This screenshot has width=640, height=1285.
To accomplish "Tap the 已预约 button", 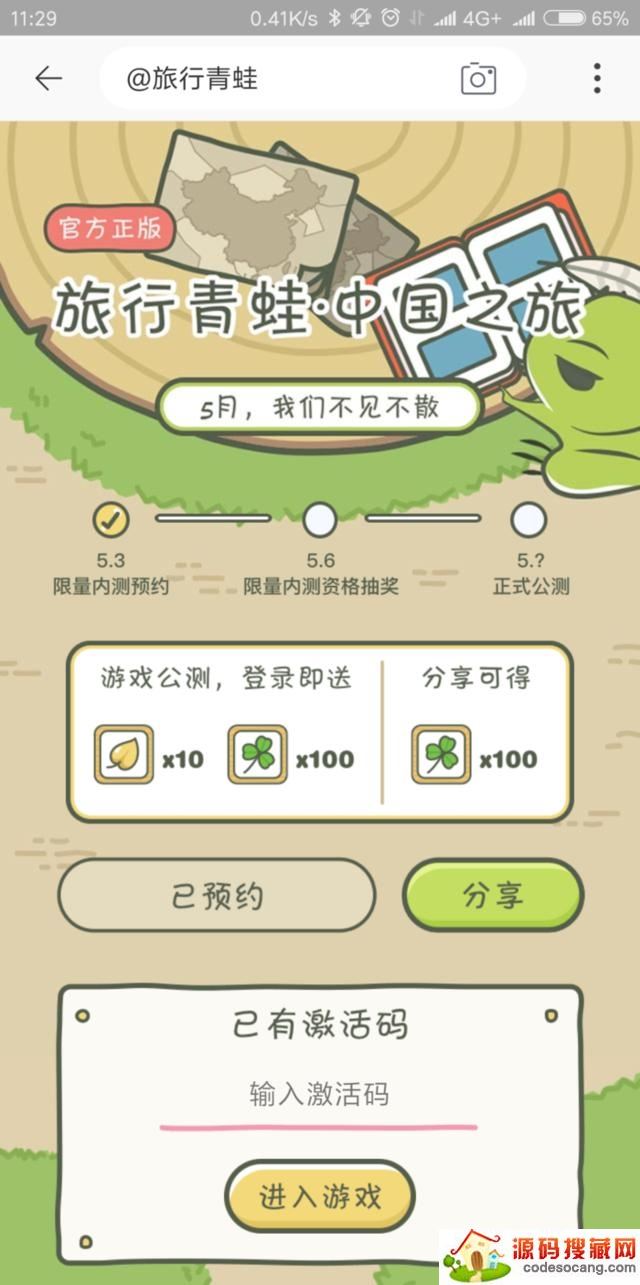I will point(217,895).
